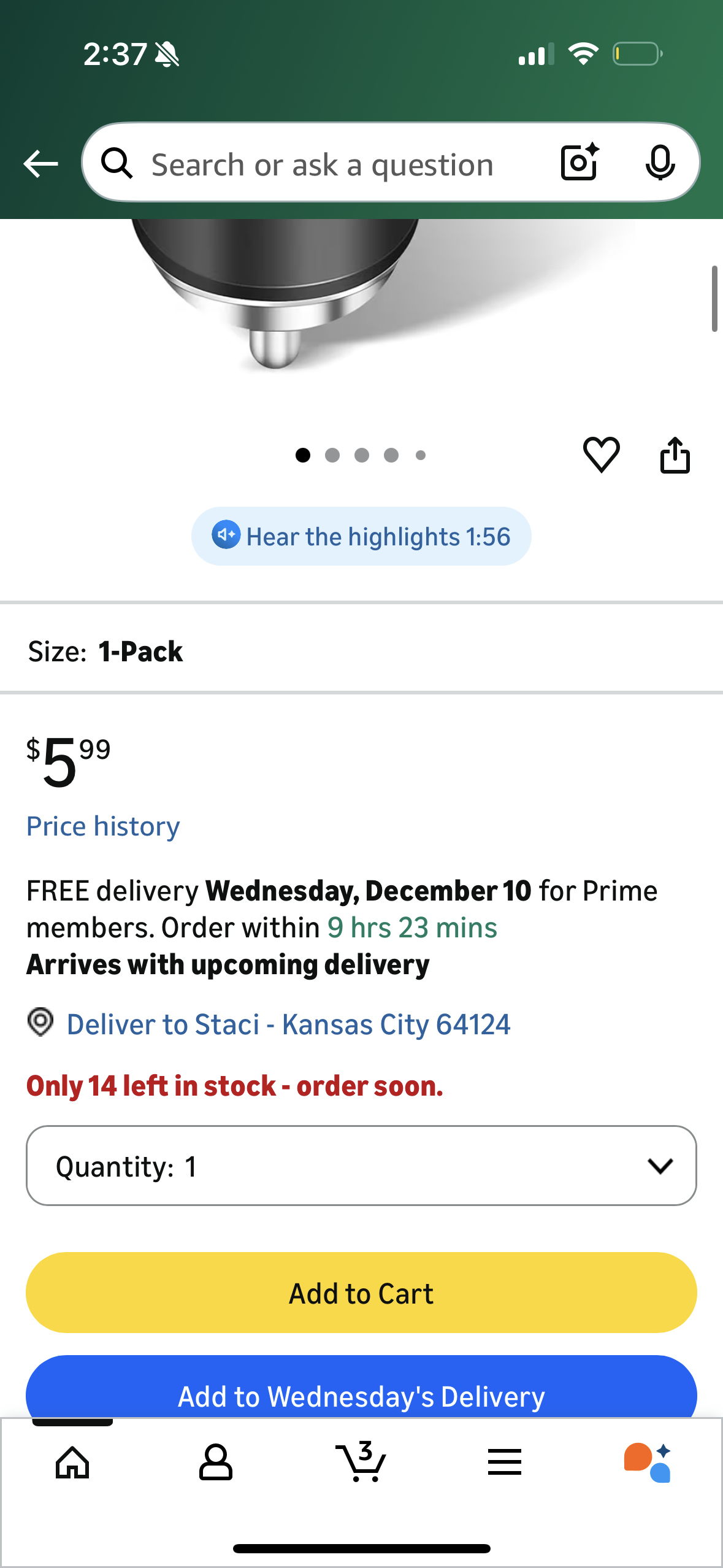Play Hear the highlights audio
This screenshot has height=1568, width=723.
(x=361, y=536)
